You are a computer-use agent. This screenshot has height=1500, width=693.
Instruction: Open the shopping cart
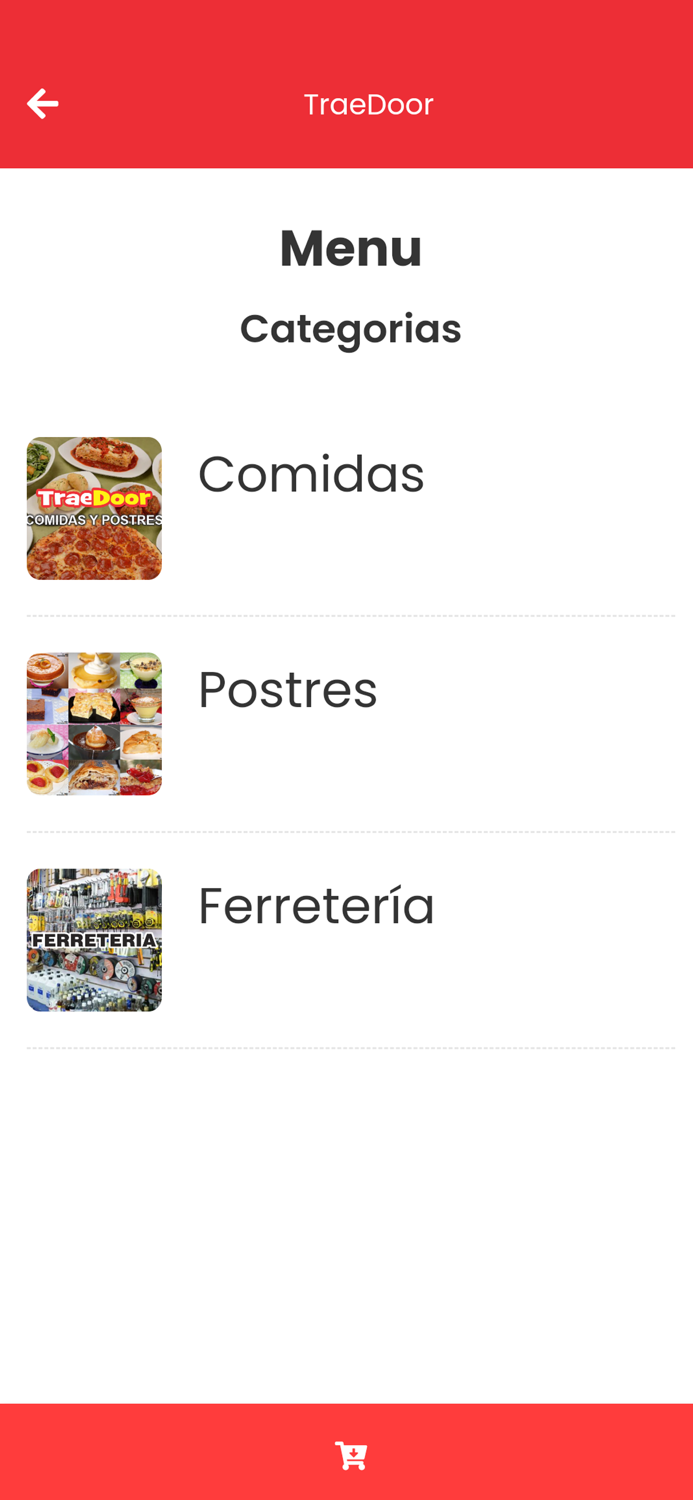(351, 1456)
